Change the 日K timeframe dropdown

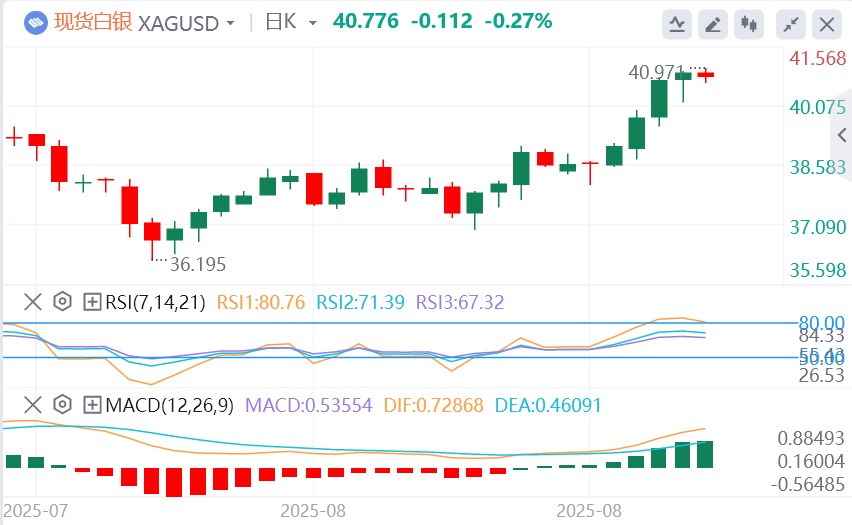point(312,22)
